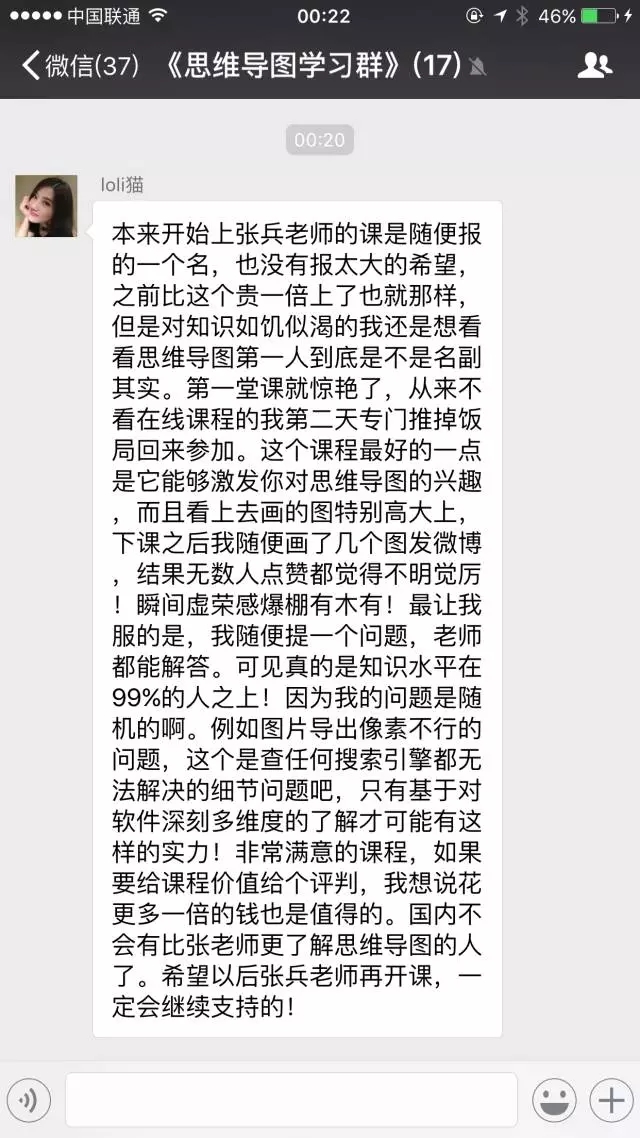Tap the message text field
The width and height of the screenshot is (640, 1138).
click(291, 1100)
